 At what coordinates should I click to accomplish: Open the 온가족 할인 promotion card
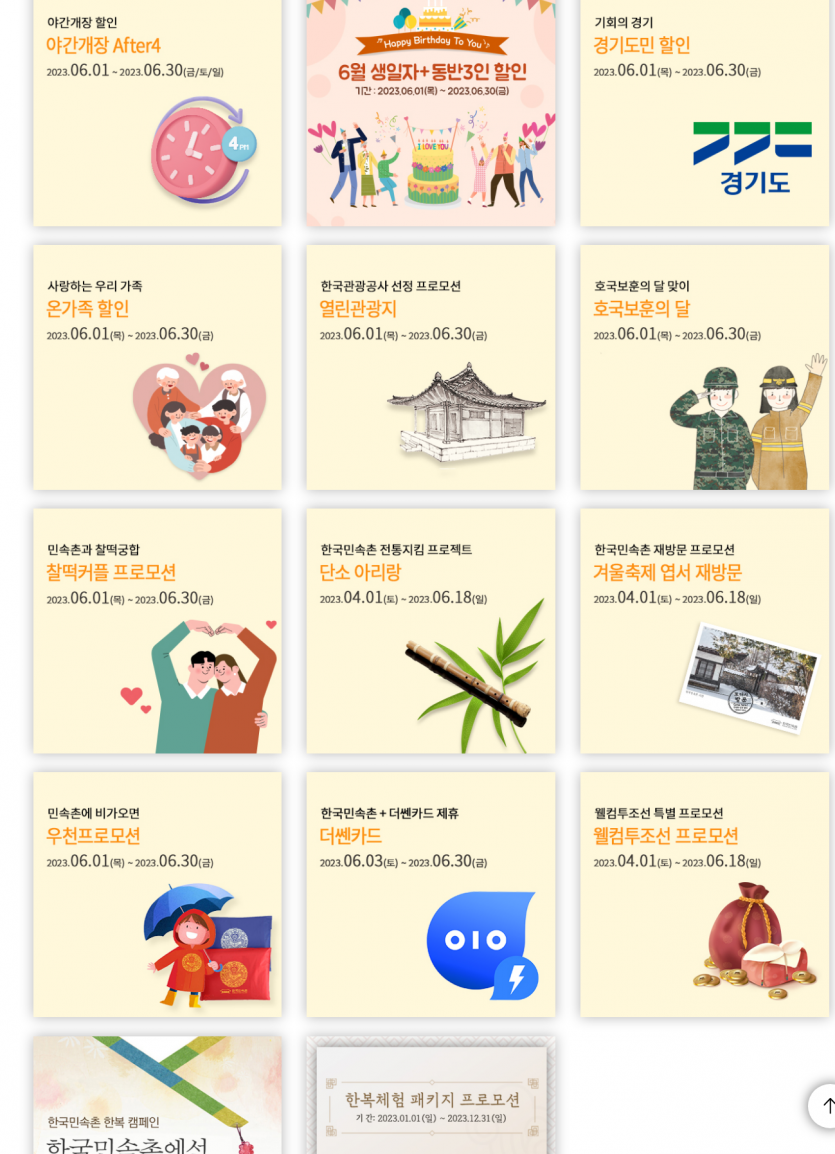point(157,367)
